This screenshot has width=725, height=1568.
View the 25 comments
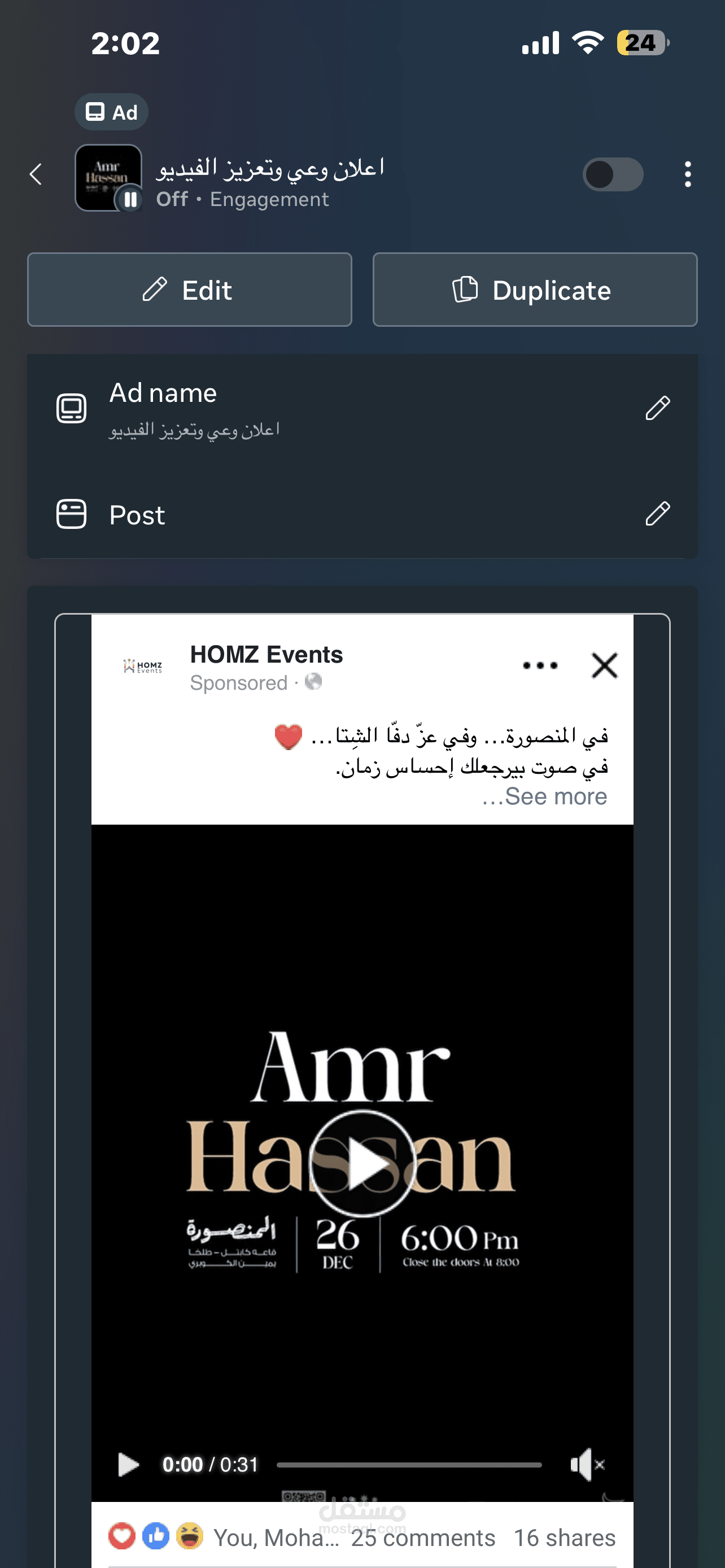(423, 1538)
